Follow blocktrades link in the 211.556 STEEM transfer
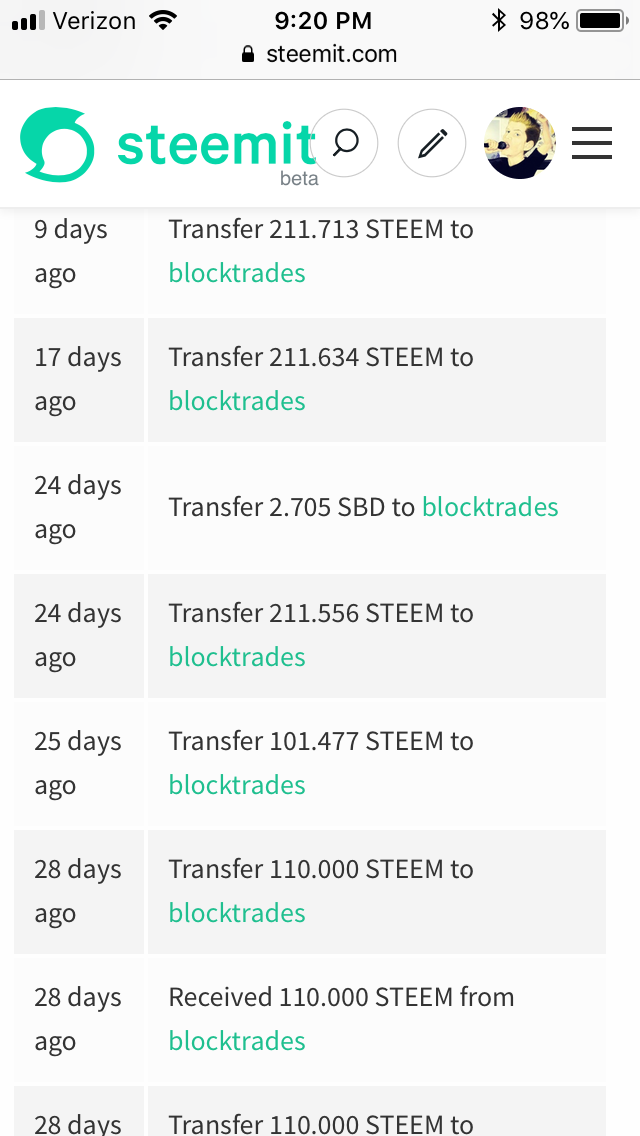 237,657
